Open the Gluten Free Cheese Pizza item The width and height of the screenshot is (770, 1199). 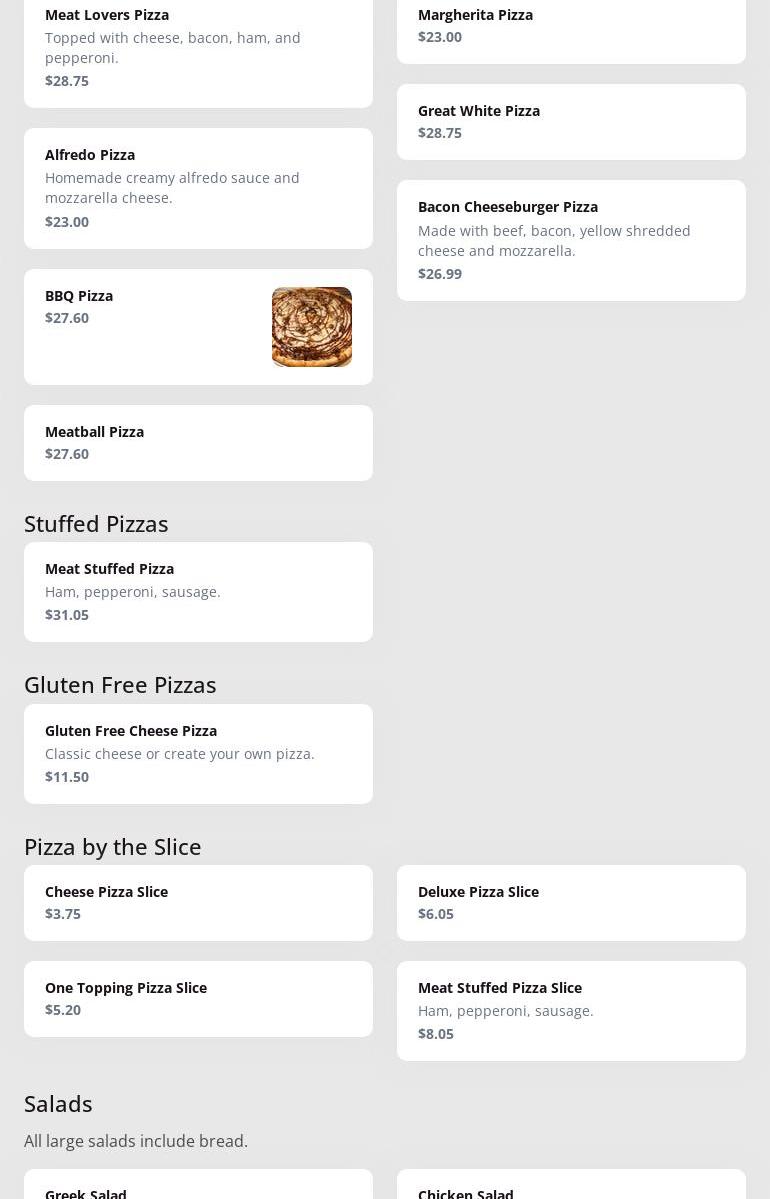198,753
